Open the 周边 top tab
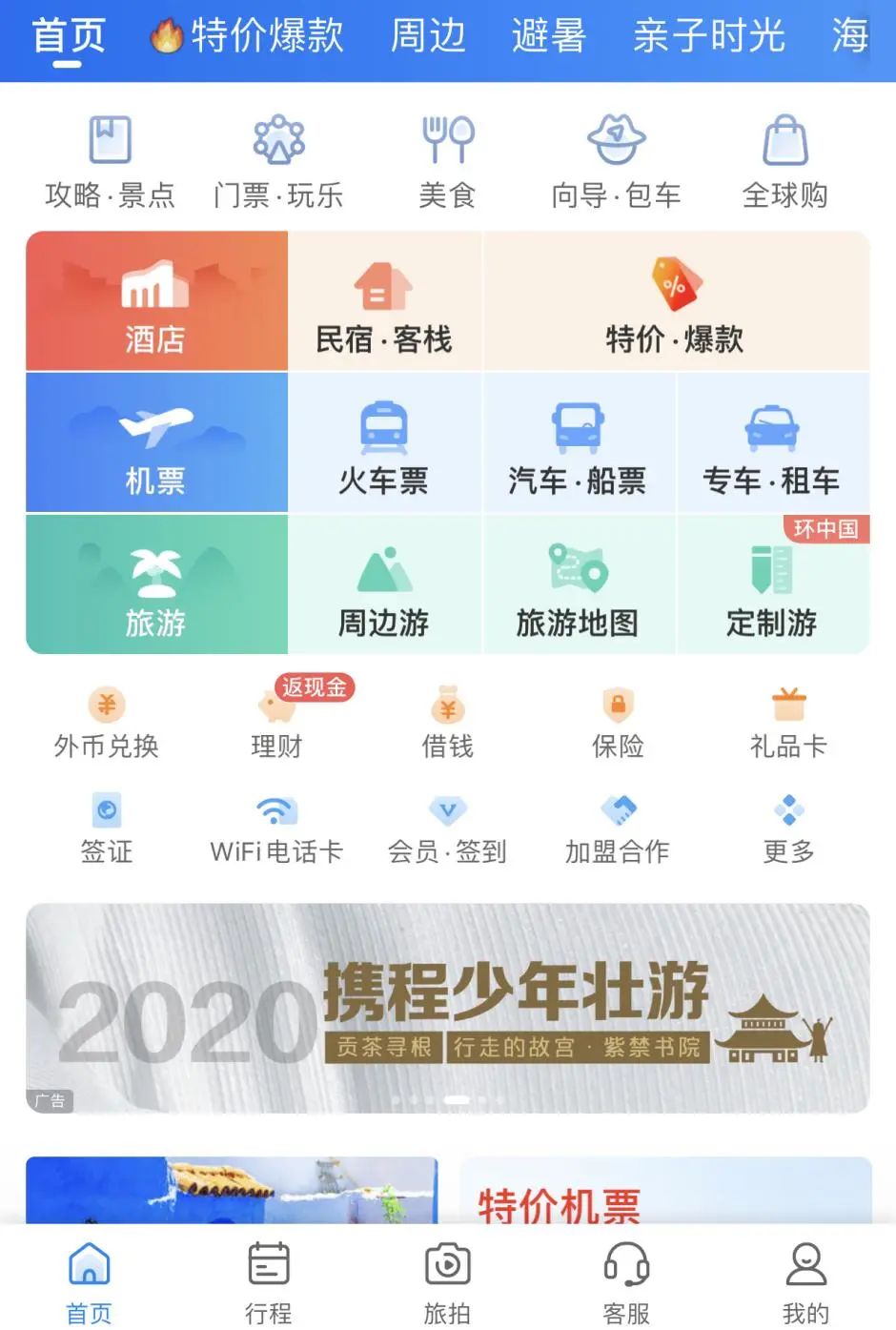896x1330 pixels. click(x=428, y=36)
